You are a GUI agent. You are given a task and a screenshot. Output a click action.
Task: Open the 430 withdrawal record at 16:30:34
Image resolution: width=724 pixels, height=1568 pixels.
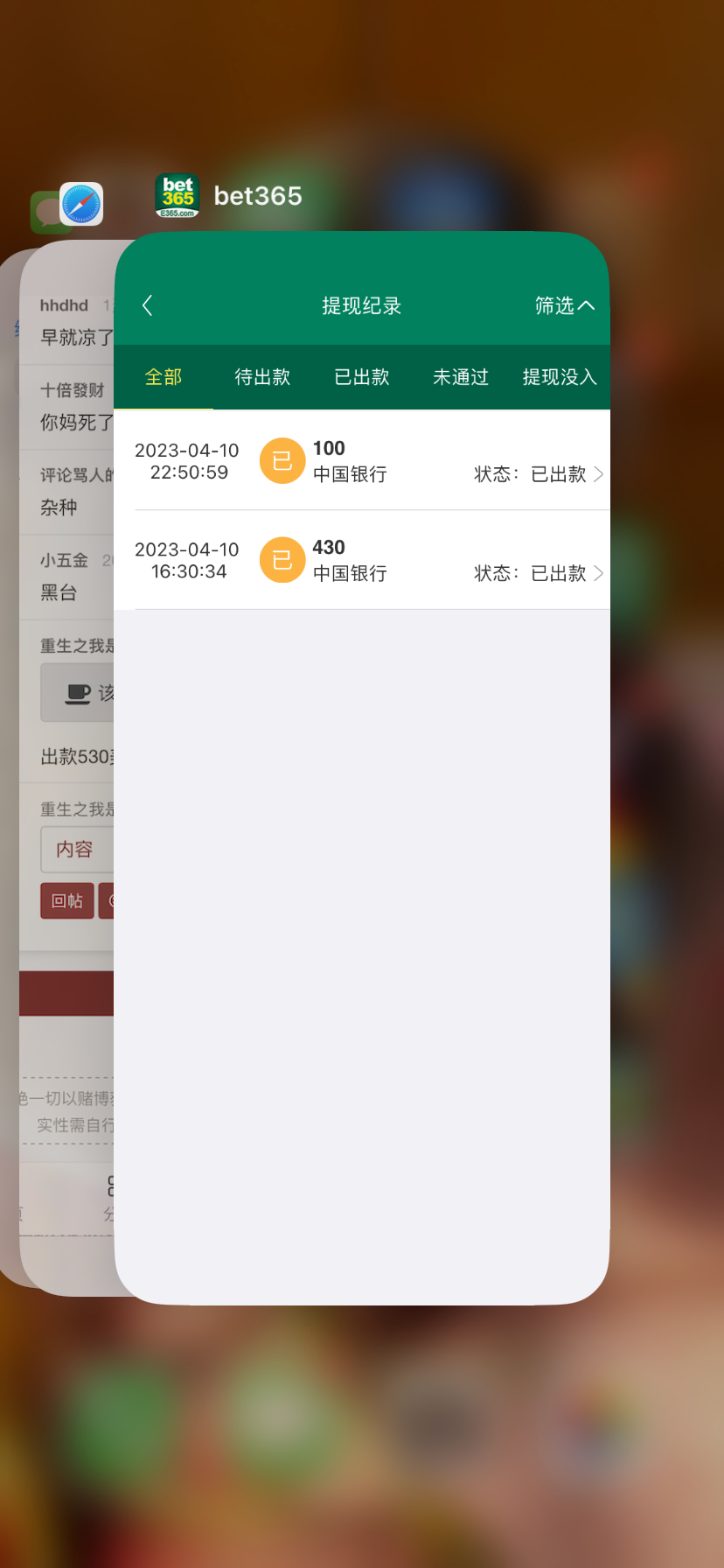click(367, 560)
